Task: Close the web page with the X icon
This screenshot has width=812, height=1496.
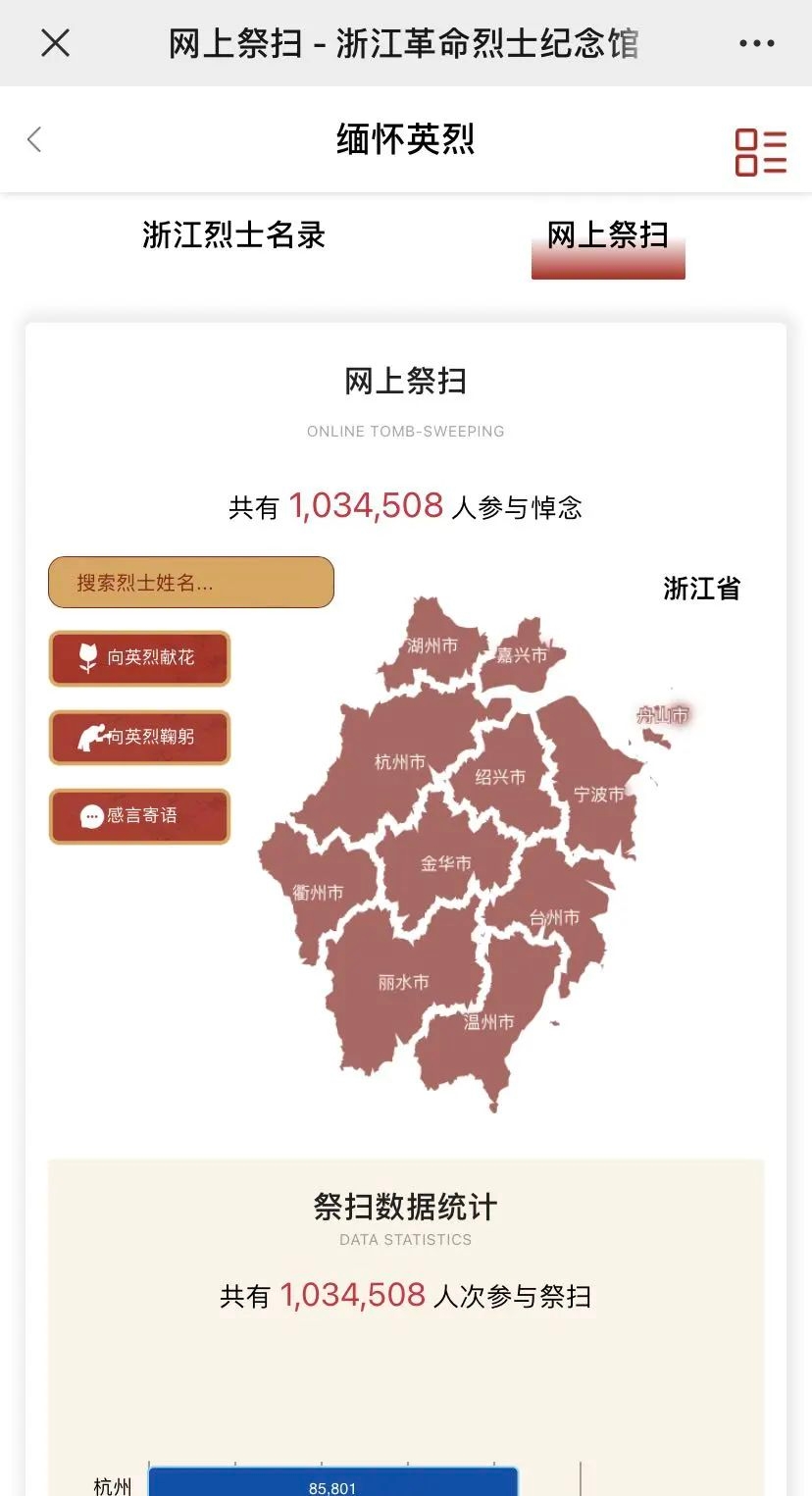Action: pyautogui.click(x=55, y=43)
